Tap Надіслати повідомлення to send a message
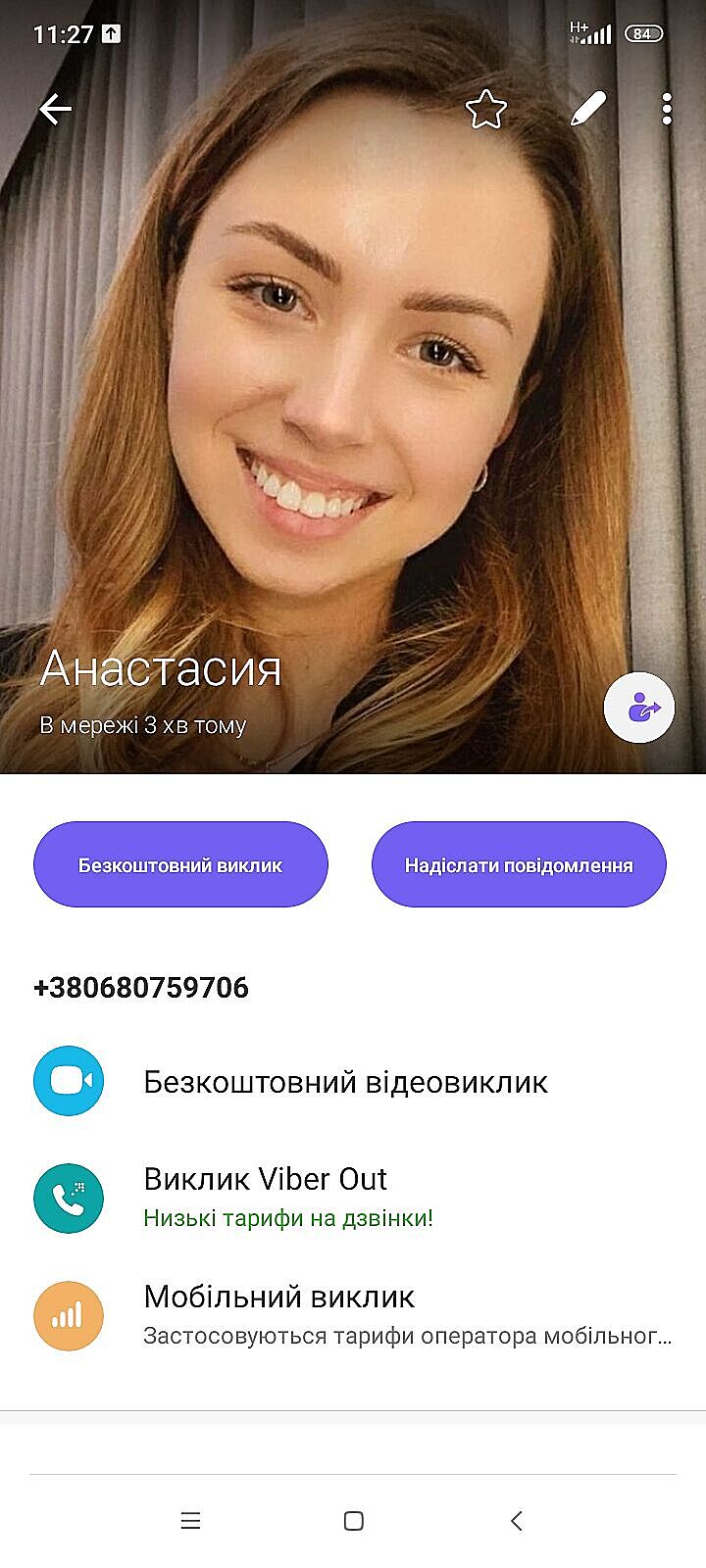 pos(519,864)
